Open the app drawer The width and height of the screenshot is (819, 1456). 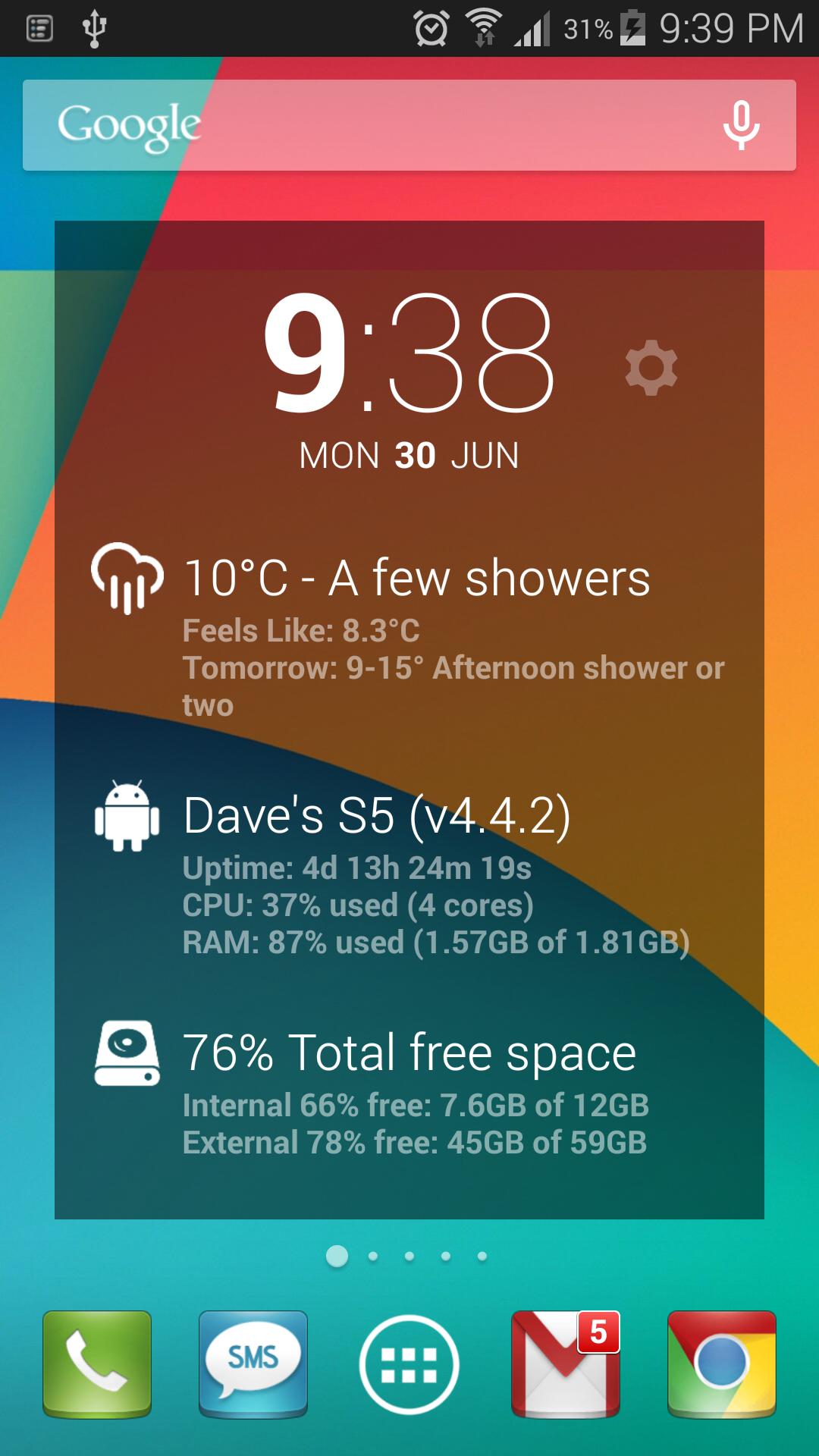click(x=408, y=1363)
